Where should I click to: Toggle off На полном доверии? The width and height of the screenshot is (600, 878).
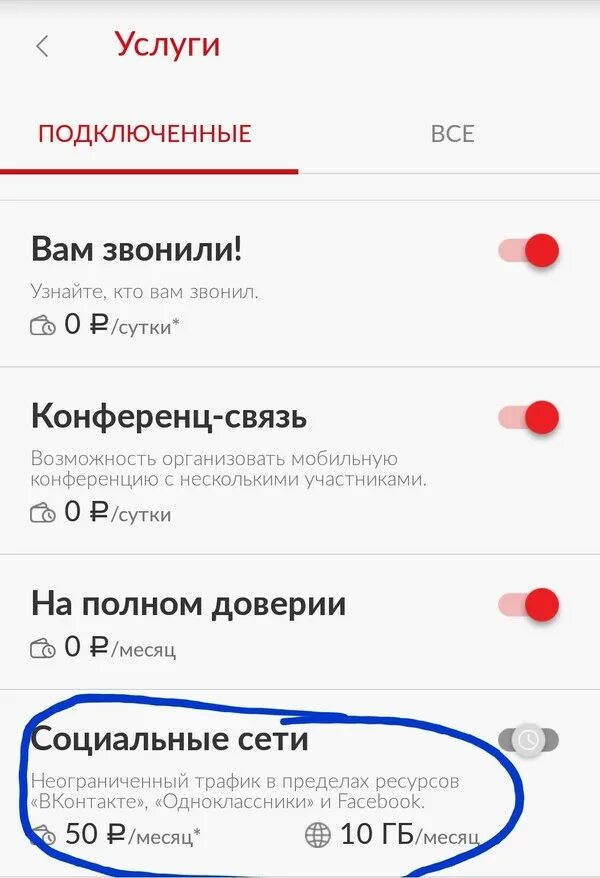coord(530,604)
